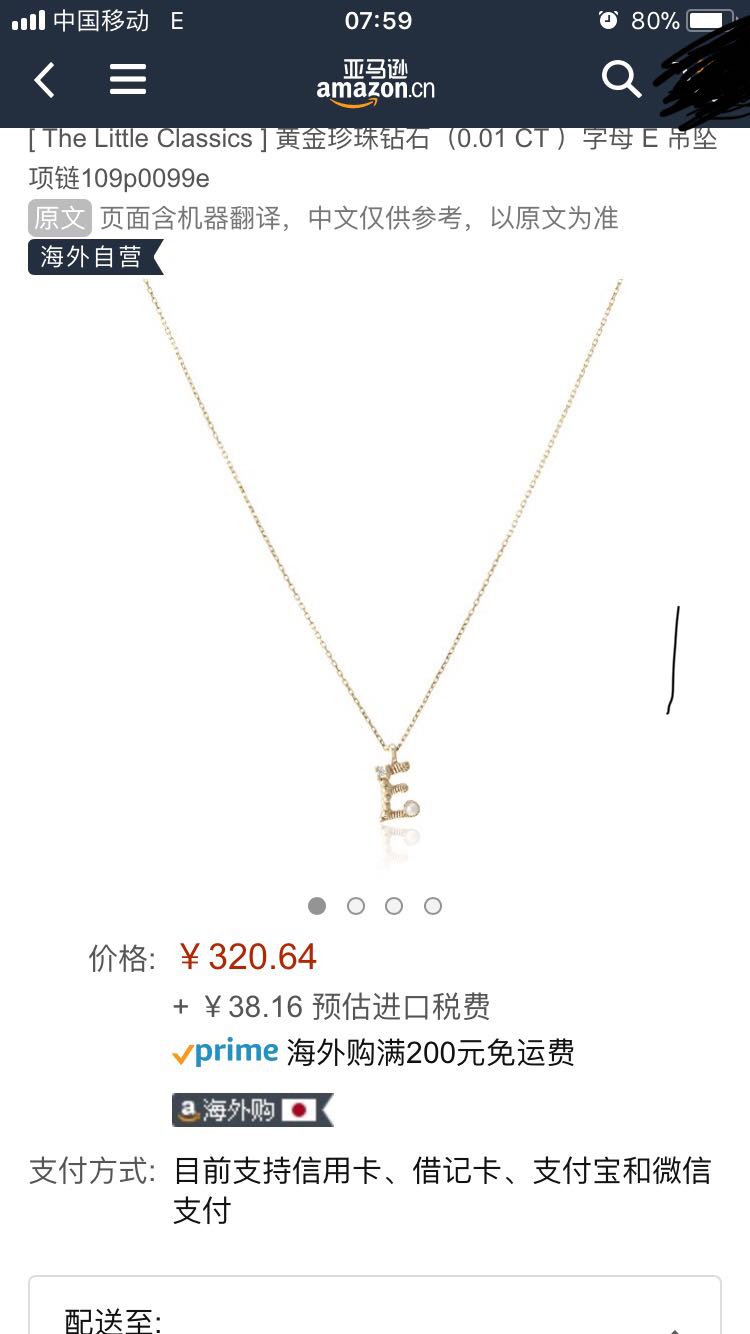
Task: Tap the Amazon 海外购 badge icon
Action: point(189,1110)
